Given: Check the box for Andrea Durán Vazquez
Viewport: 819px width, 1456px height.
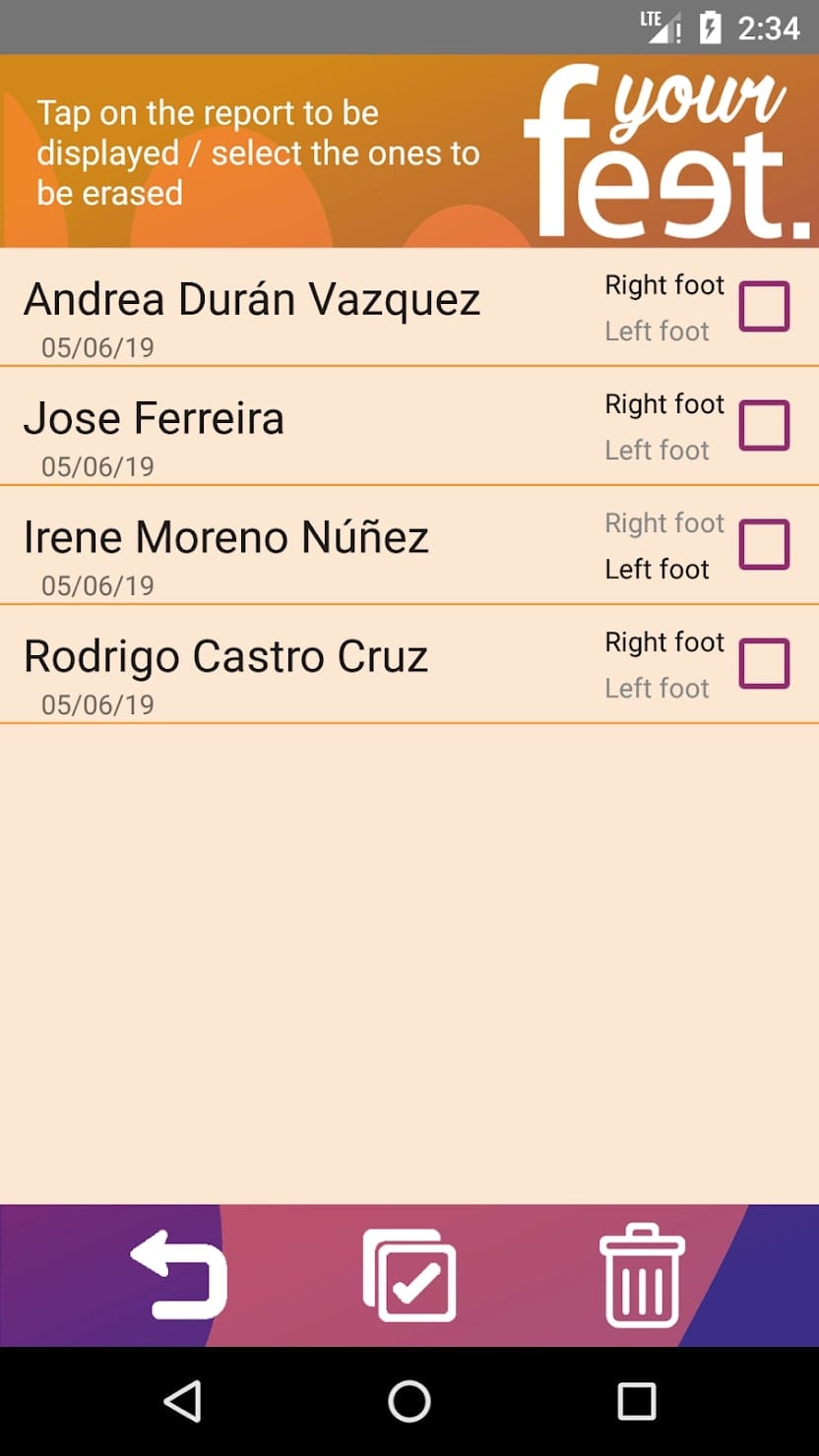Looking at the screenshot, I should 765,306.
